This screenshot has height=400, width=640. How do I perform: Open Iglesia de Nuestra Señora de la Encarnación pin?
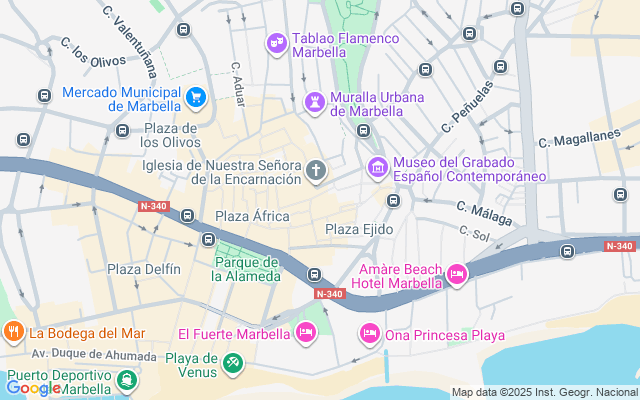click(x=316, y=171)
